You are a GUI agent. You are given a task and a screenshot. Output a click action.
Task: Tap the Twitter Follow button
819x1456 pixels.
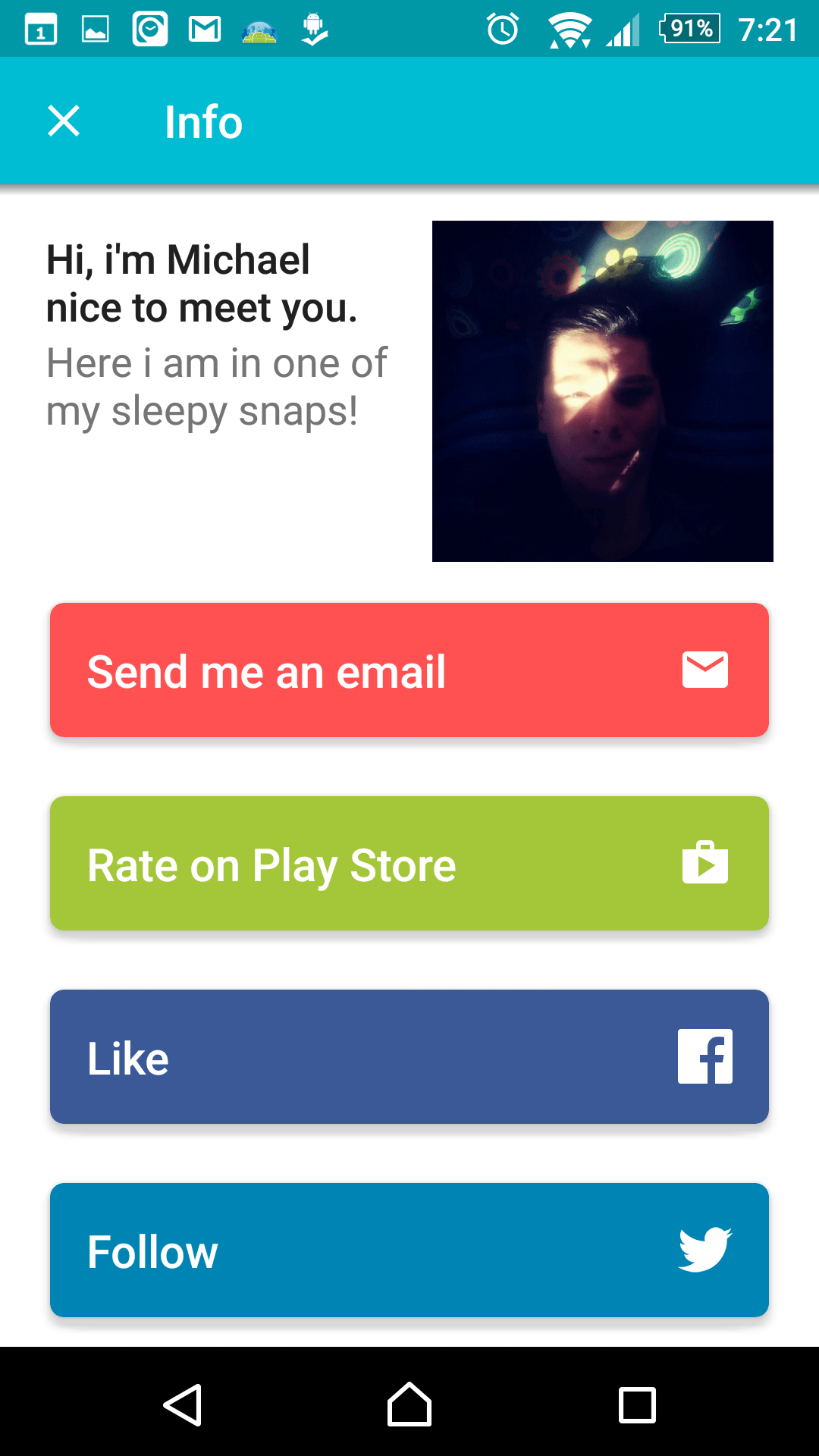point(409,1250)
